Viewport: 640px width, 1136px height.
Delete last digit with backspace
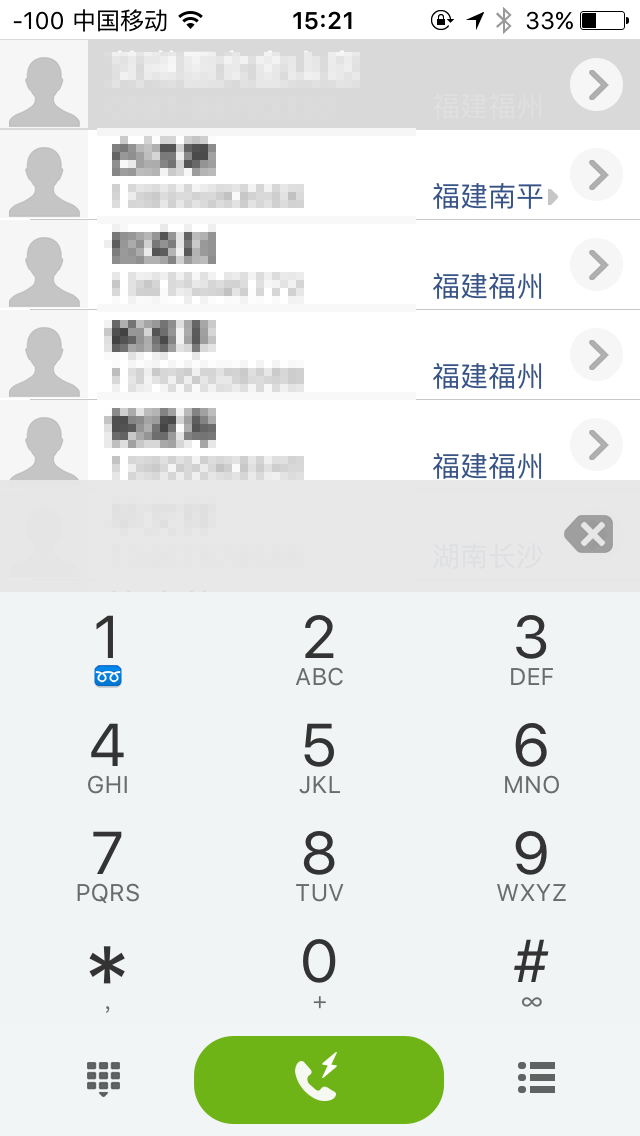(589, 535)
